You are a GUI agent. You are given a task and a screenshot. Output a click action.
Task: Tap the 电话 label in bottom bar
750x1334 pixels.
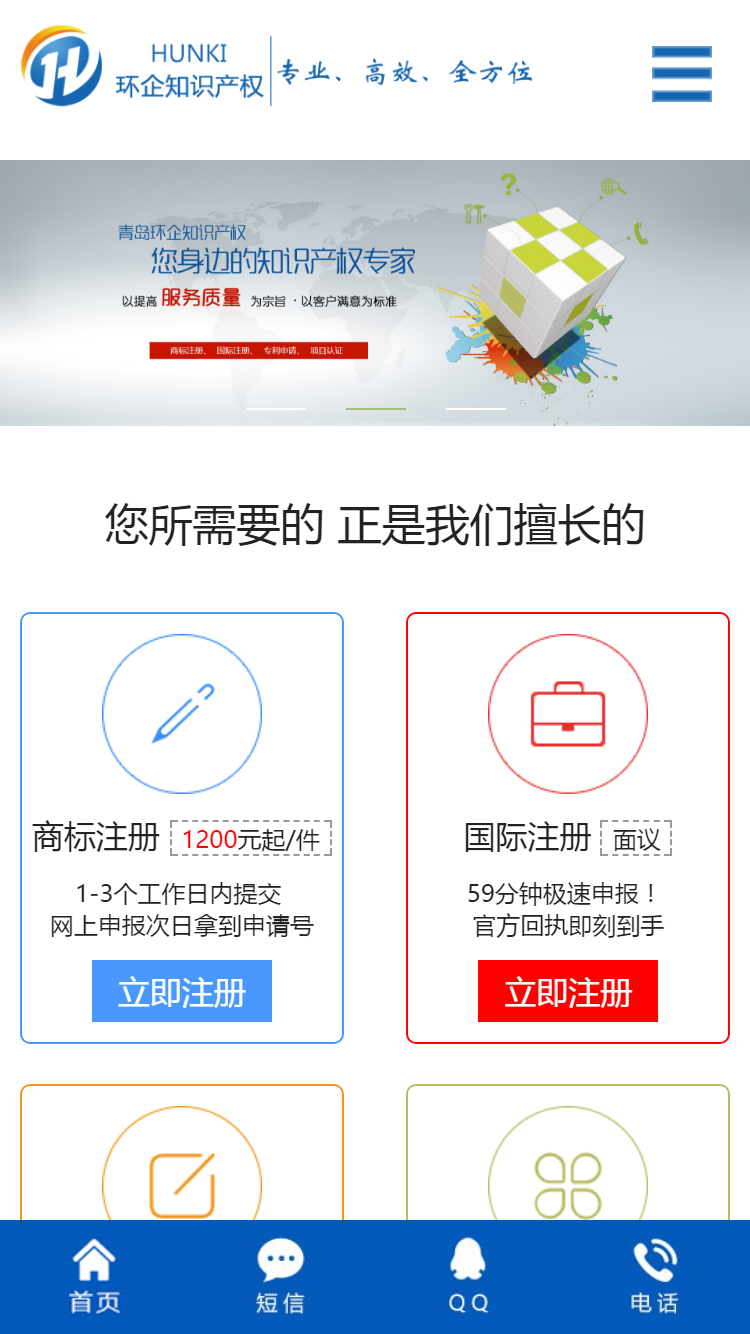pos(655,1302)
